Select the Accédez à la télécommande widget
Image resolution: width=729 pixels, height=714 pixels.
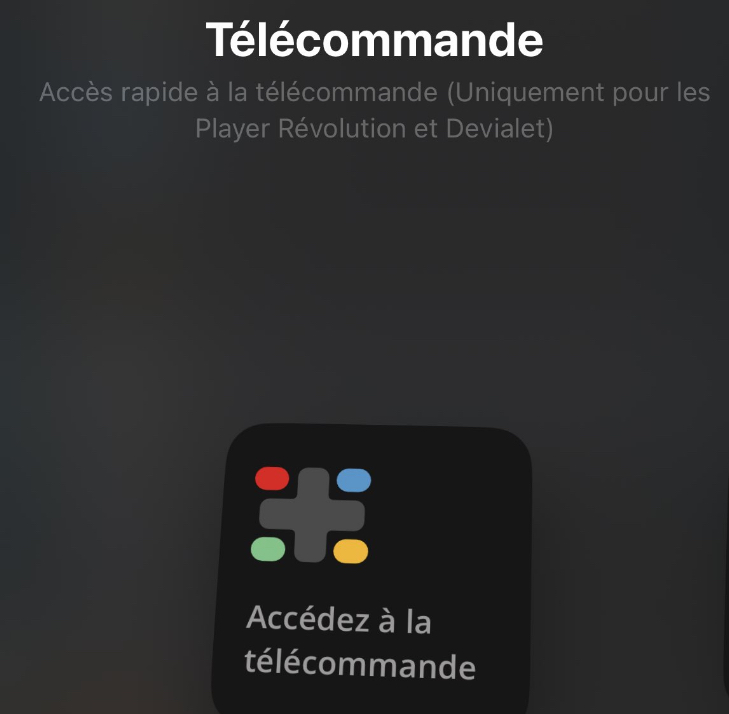370,570
